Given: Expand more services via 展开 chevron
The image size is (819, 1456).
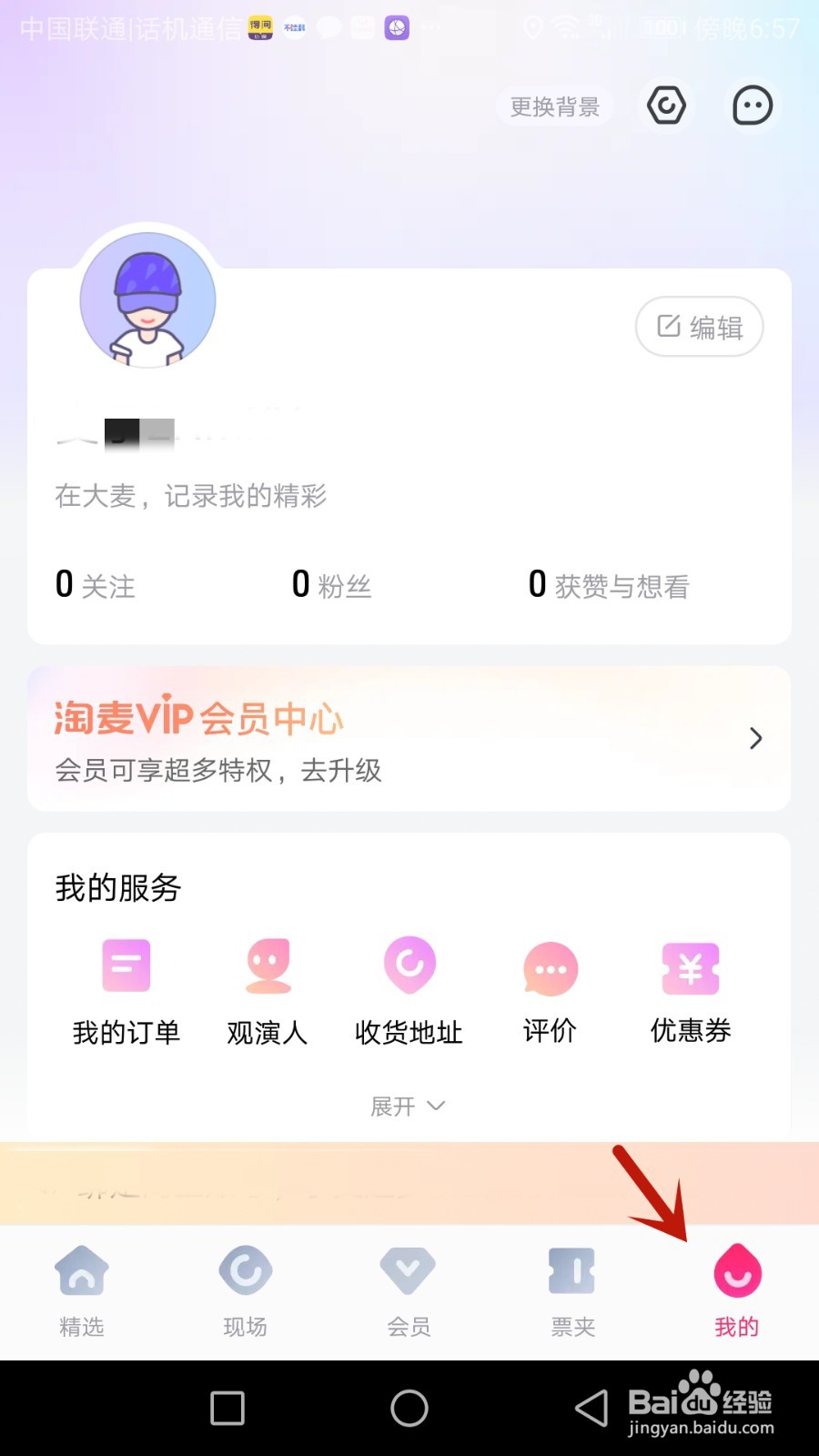Looking at the screenshot, I should click(x=408, y=1106).
